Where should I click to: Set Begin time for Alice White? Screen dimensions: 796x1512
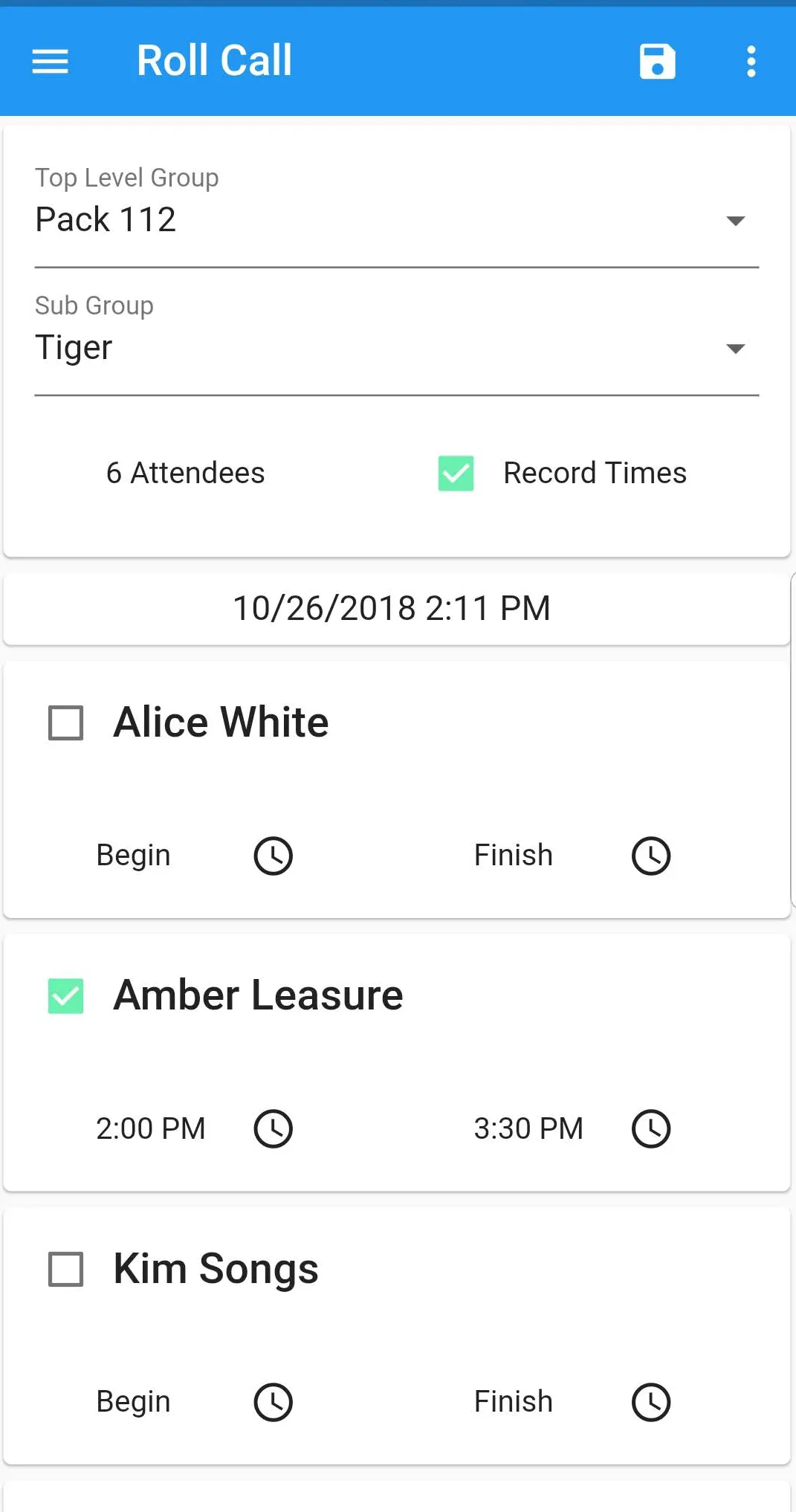[274, 856]
